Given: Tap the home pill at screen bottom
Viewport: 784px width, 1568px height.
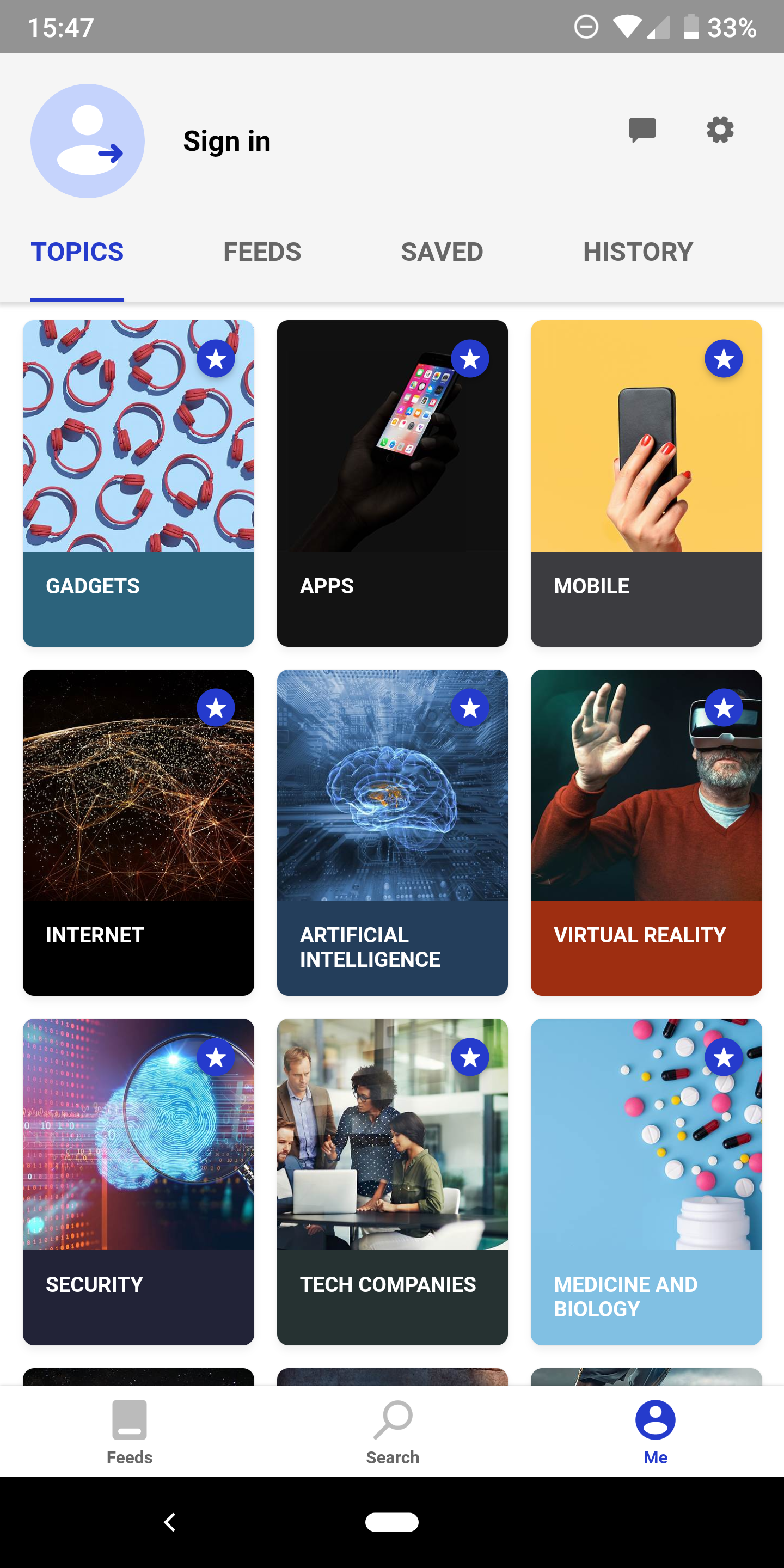Looking at the screenshot, I should pyautogui.click(x=392, y=1523).
